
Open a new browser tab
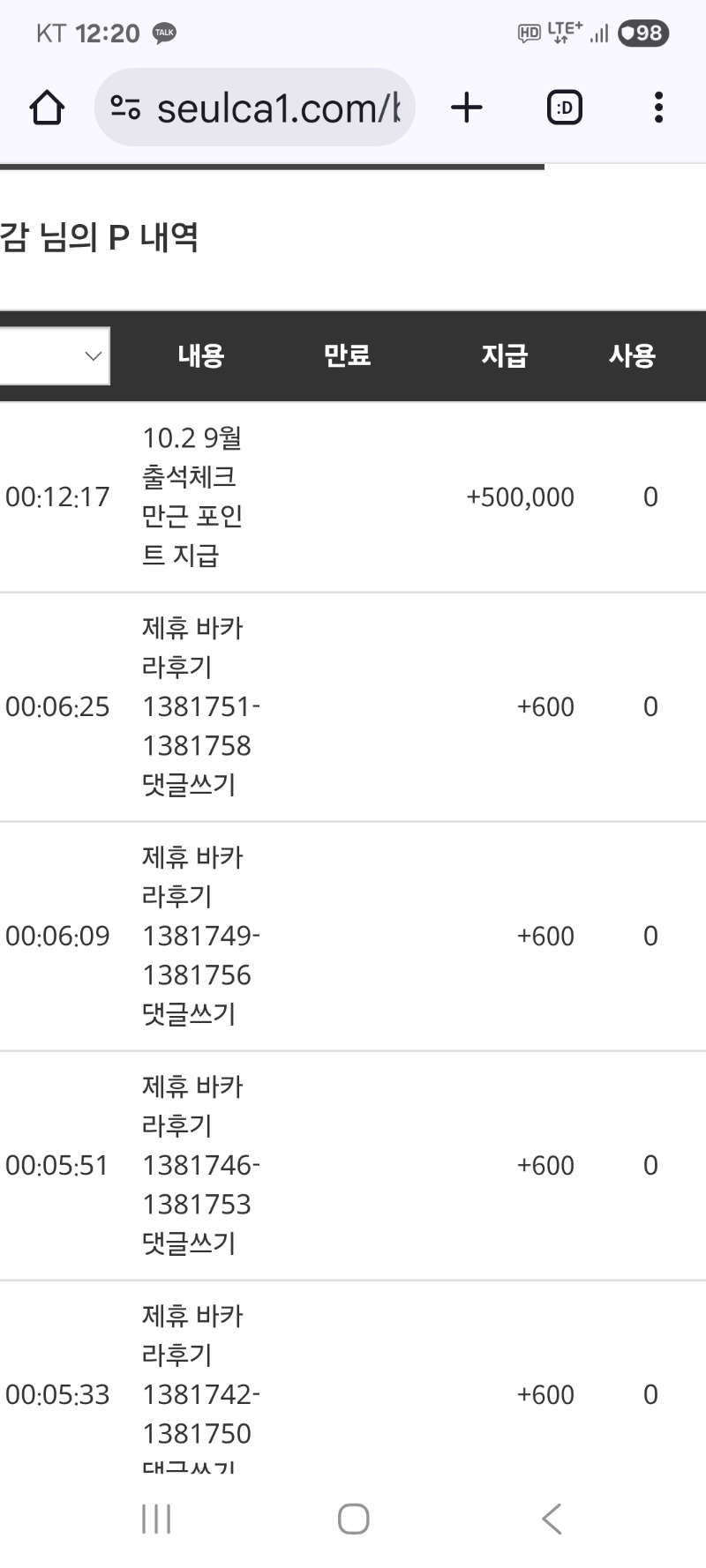[x=467, y=108]
